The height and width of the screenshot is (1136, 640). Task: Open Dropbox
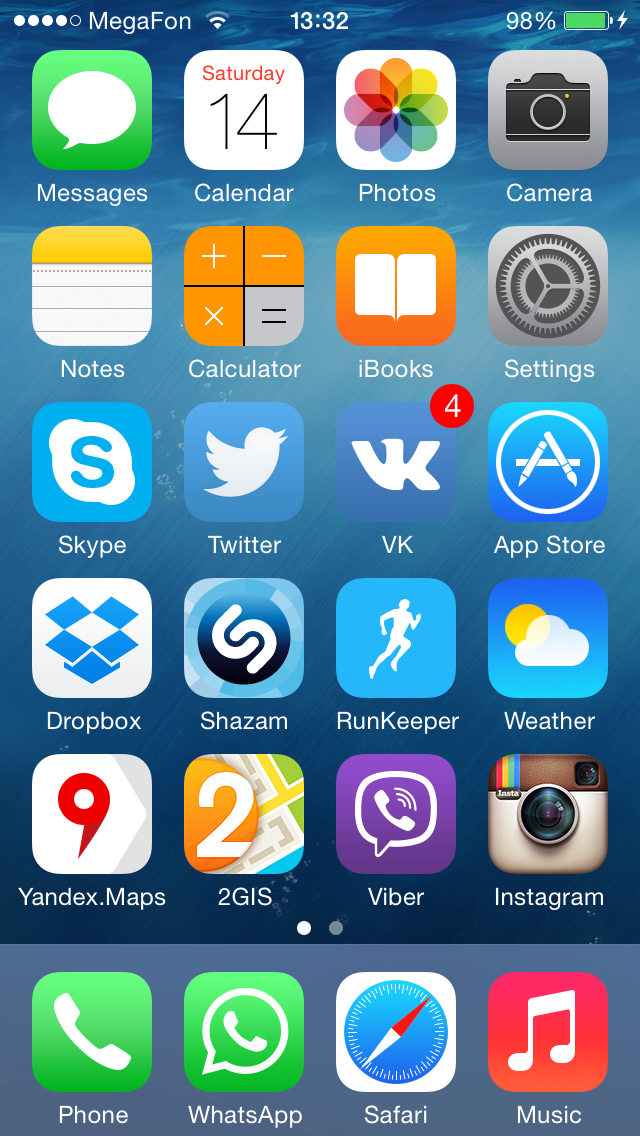pyautogui.click(x=92, y=639)
